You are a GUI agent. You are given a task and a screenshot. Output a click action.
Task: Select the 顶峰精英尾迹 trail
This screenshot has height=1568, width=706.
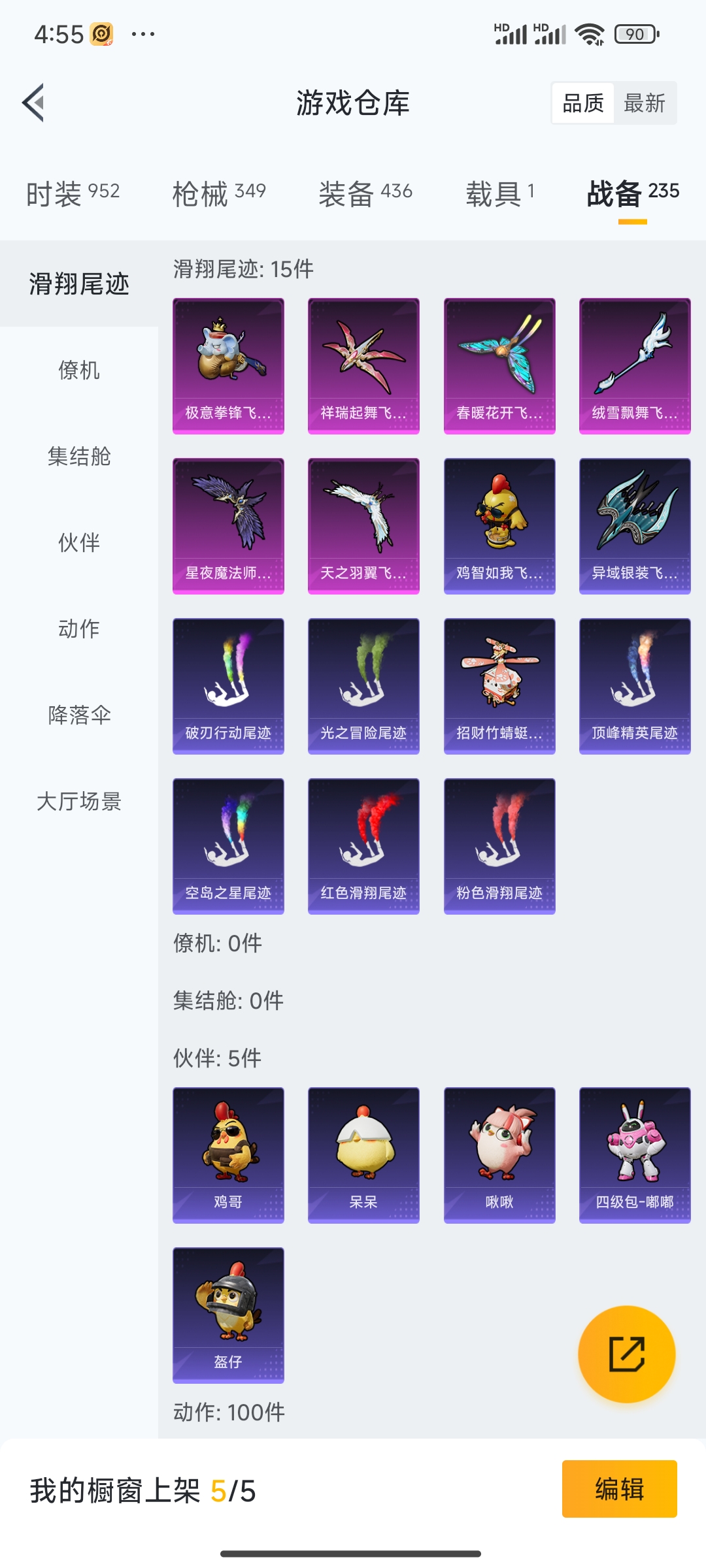tap(635, 684)
